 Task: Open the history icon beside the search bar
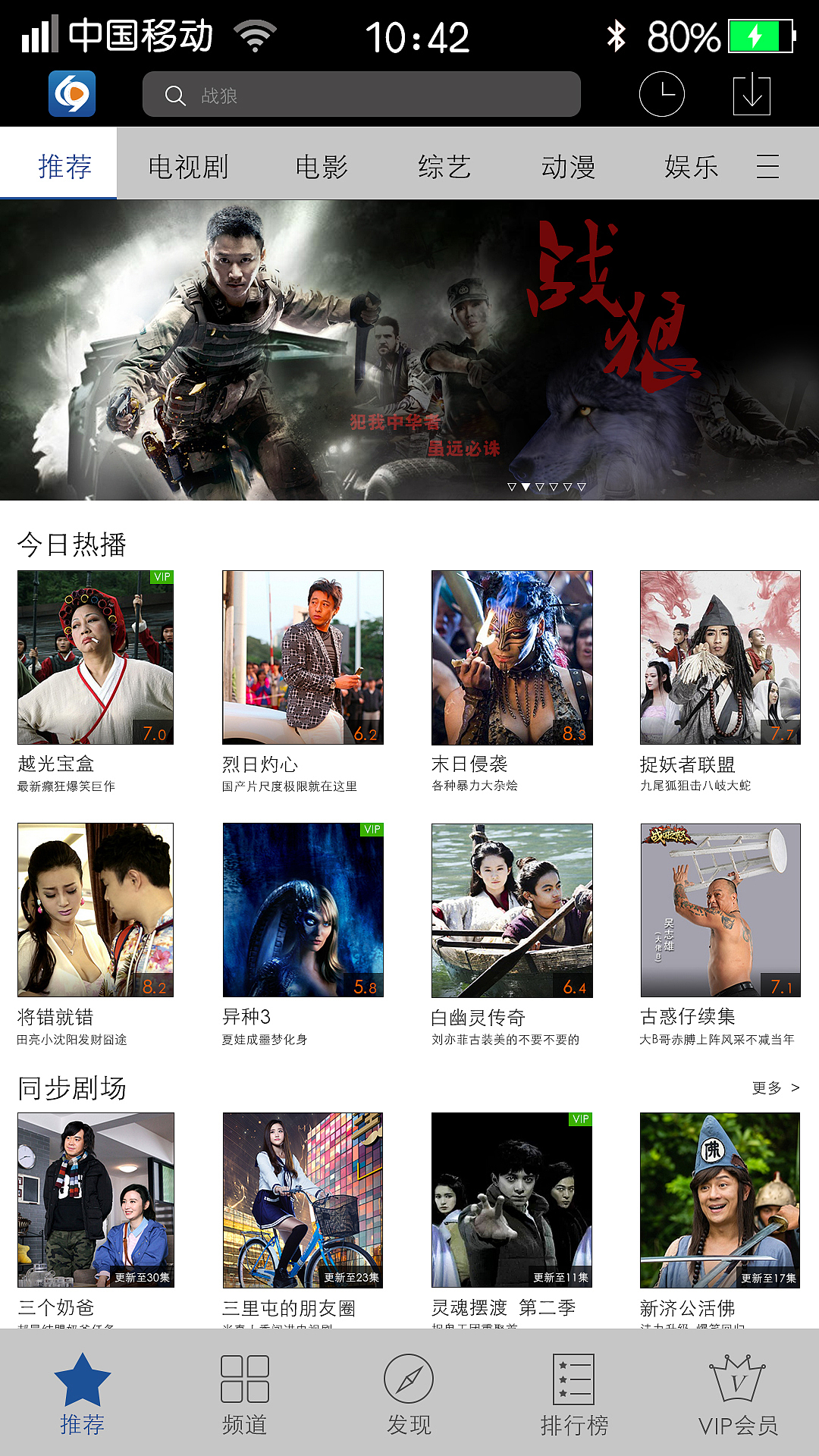664,93
